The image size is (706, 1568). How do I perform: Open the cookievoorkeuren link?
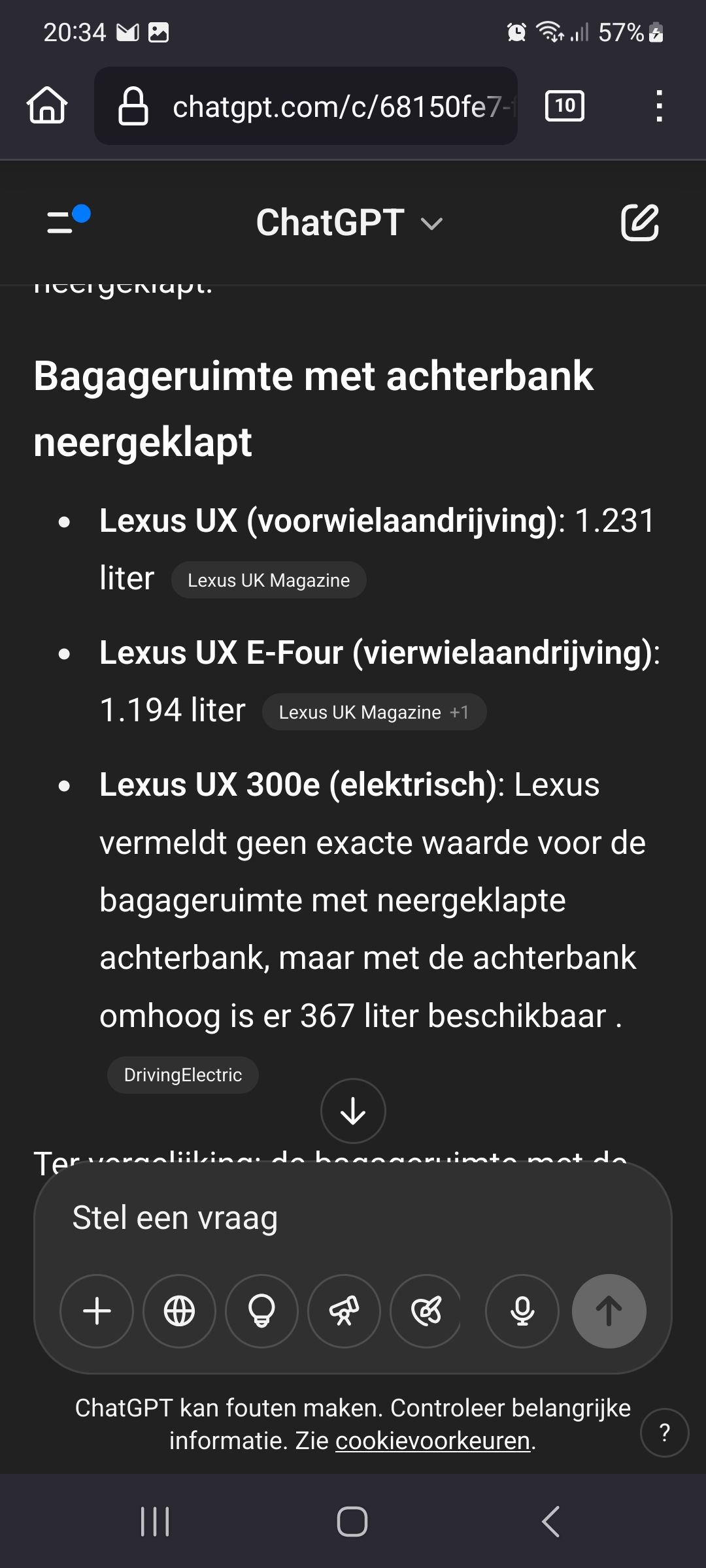pyautogui.click(x=433, y=1441)
